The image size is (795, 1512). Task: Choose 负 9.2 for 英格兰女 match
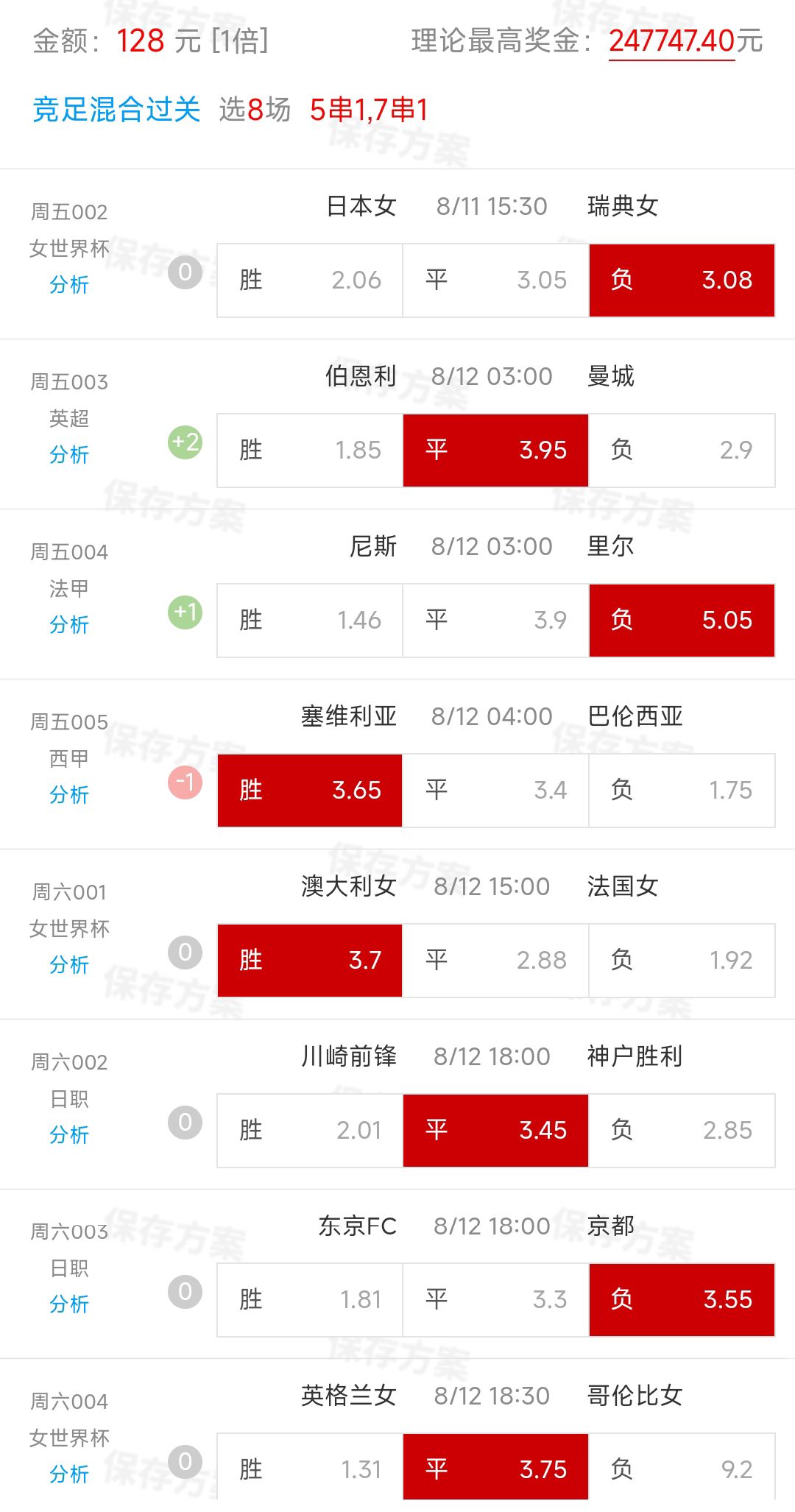(682, 1469)
